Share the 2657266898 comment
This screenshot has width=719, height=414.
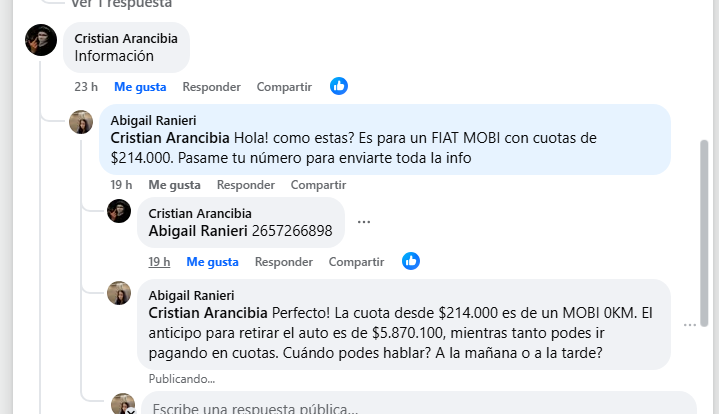coord(357,262)
